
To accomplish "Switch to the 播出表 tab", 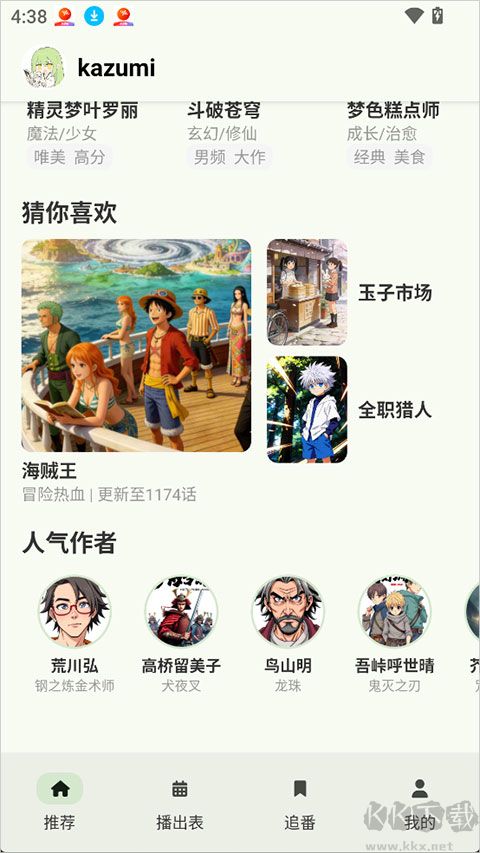I will tap(180, 802).
